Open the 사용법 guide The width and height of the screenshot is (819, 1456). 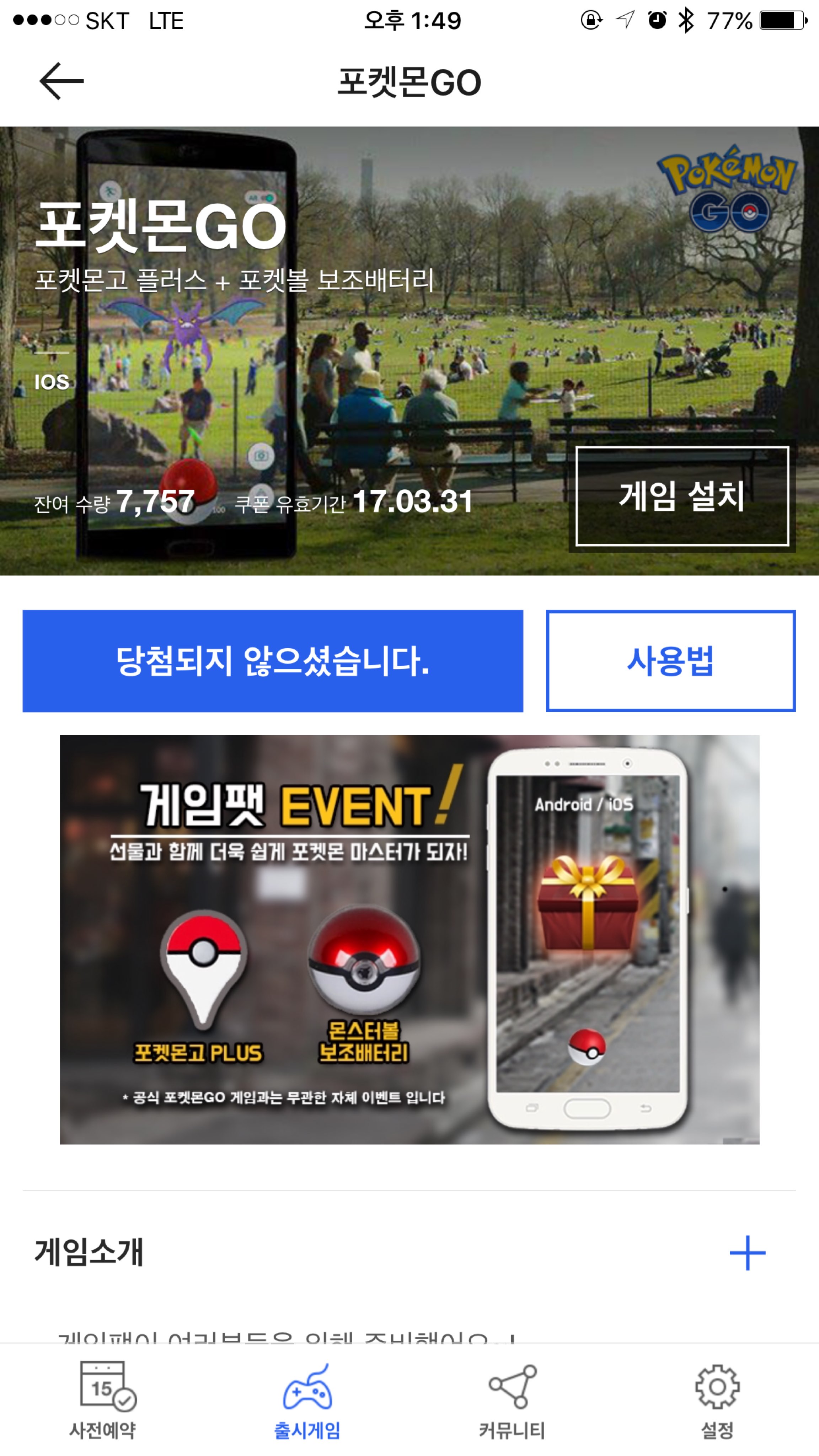pos(670,661)
